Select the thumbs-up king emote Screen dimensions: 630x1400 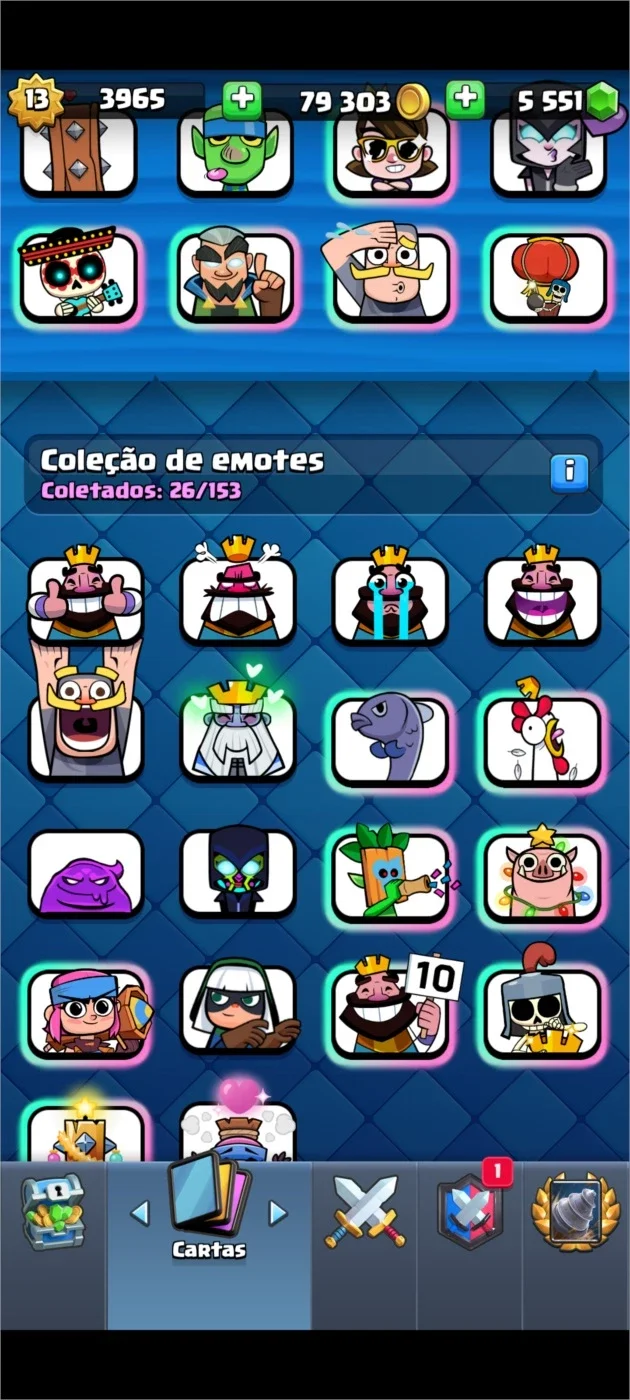coord(85,596)
